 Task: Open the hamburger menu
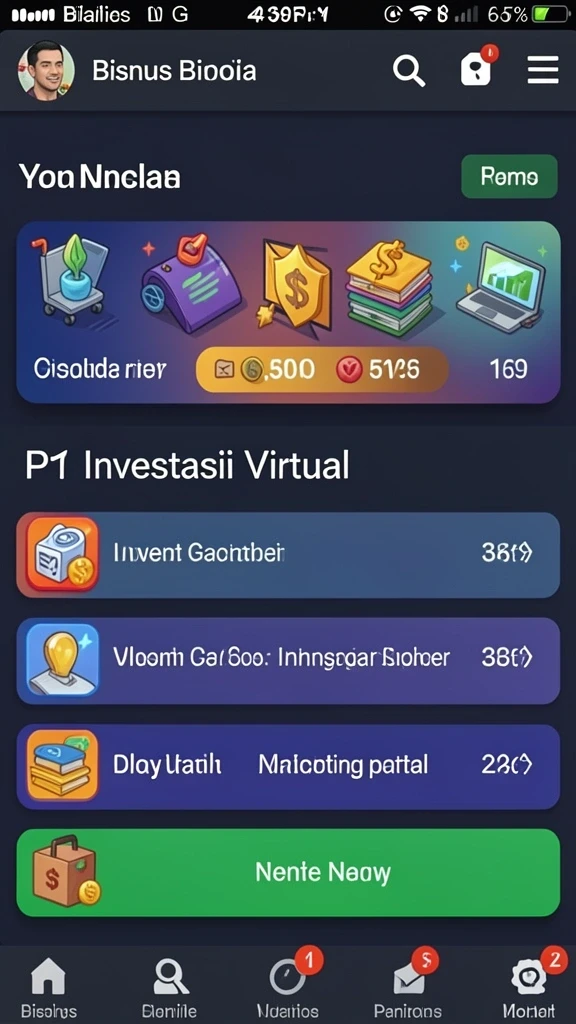[543, 70]
